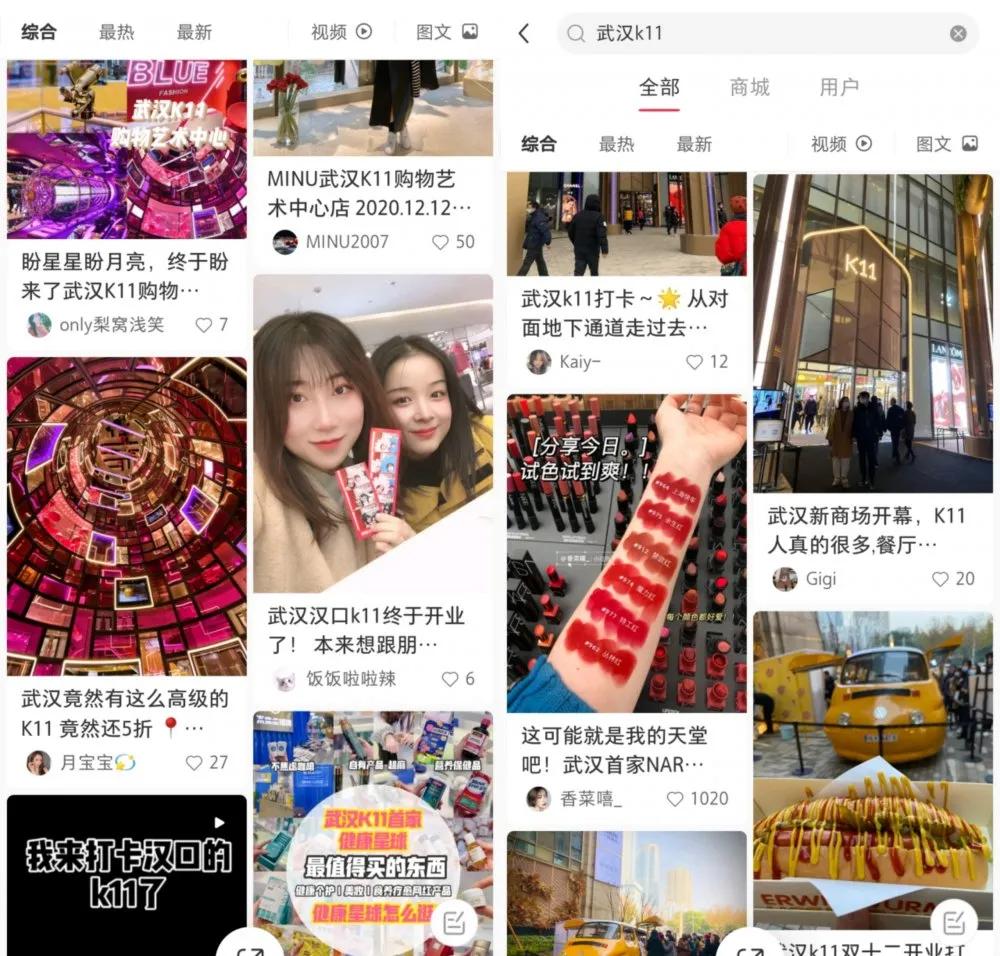Switch to the 全部 tab
This screenshot has width=1000, height=956.
click(659, 87)
